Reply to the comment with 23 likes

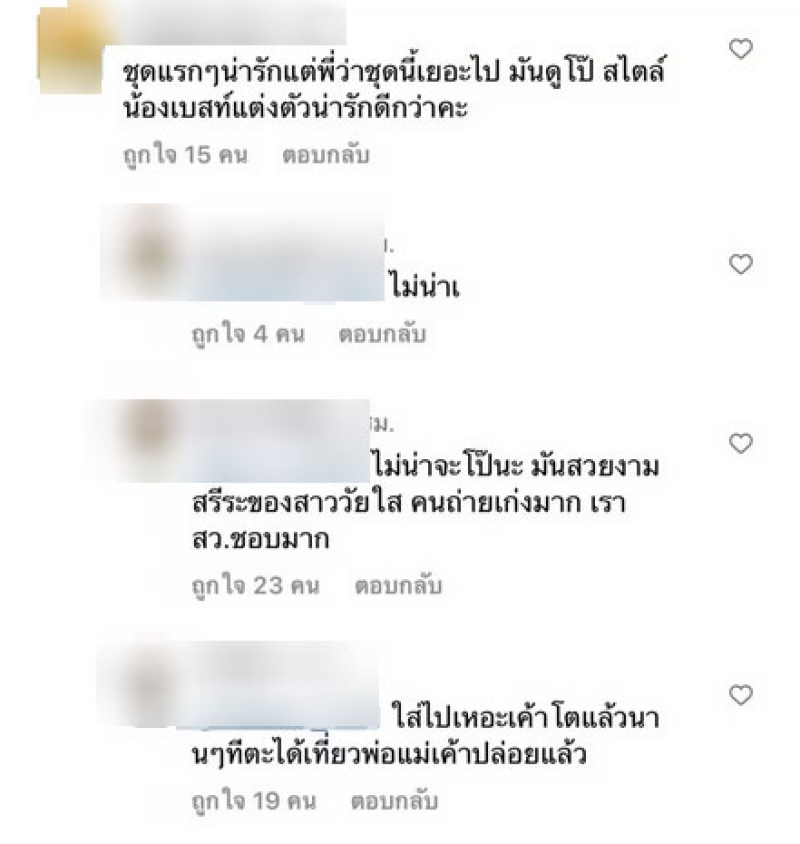(398, 585)
